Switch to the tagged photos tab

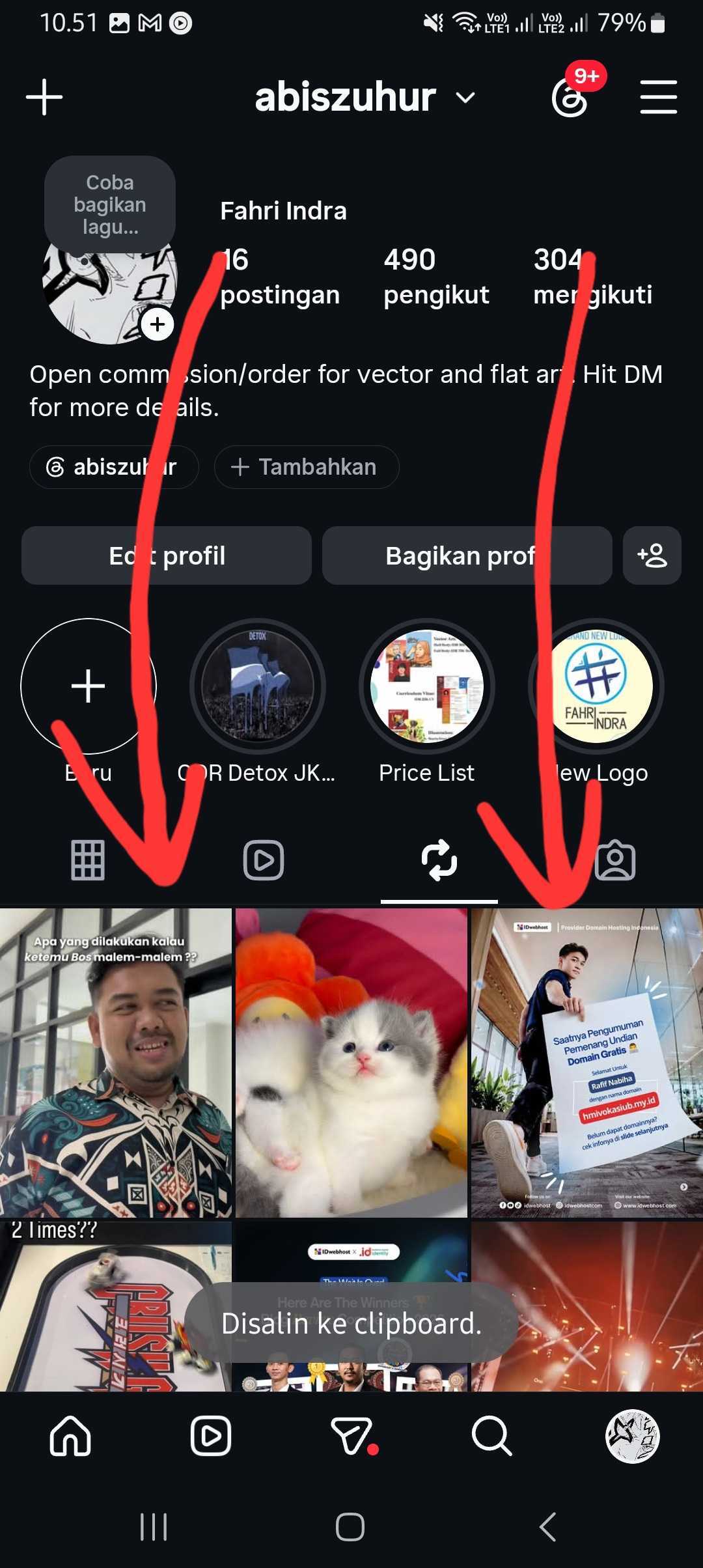point(615,860)
